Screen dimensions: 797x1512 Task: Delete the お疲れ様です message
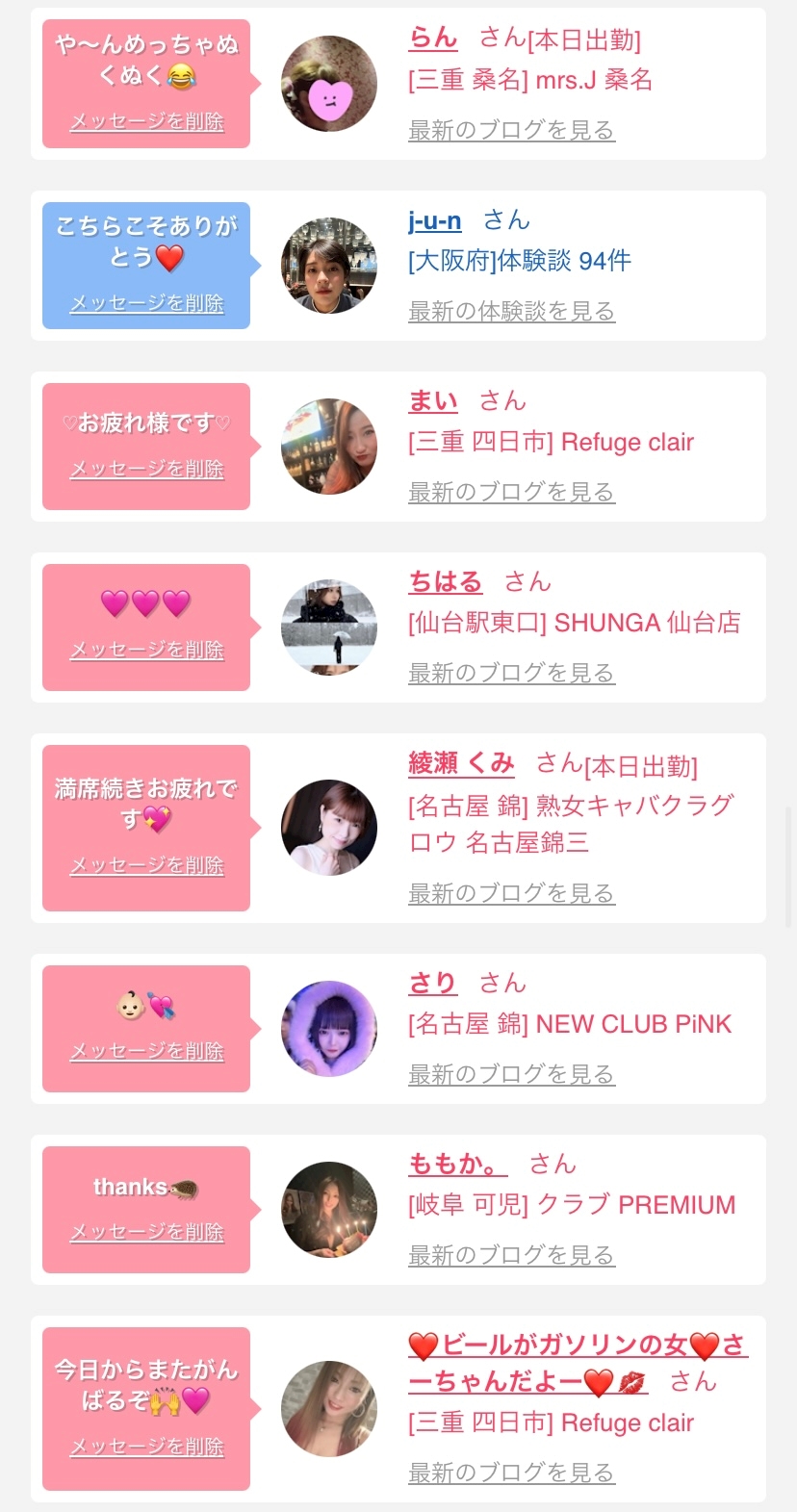[146, 469]
